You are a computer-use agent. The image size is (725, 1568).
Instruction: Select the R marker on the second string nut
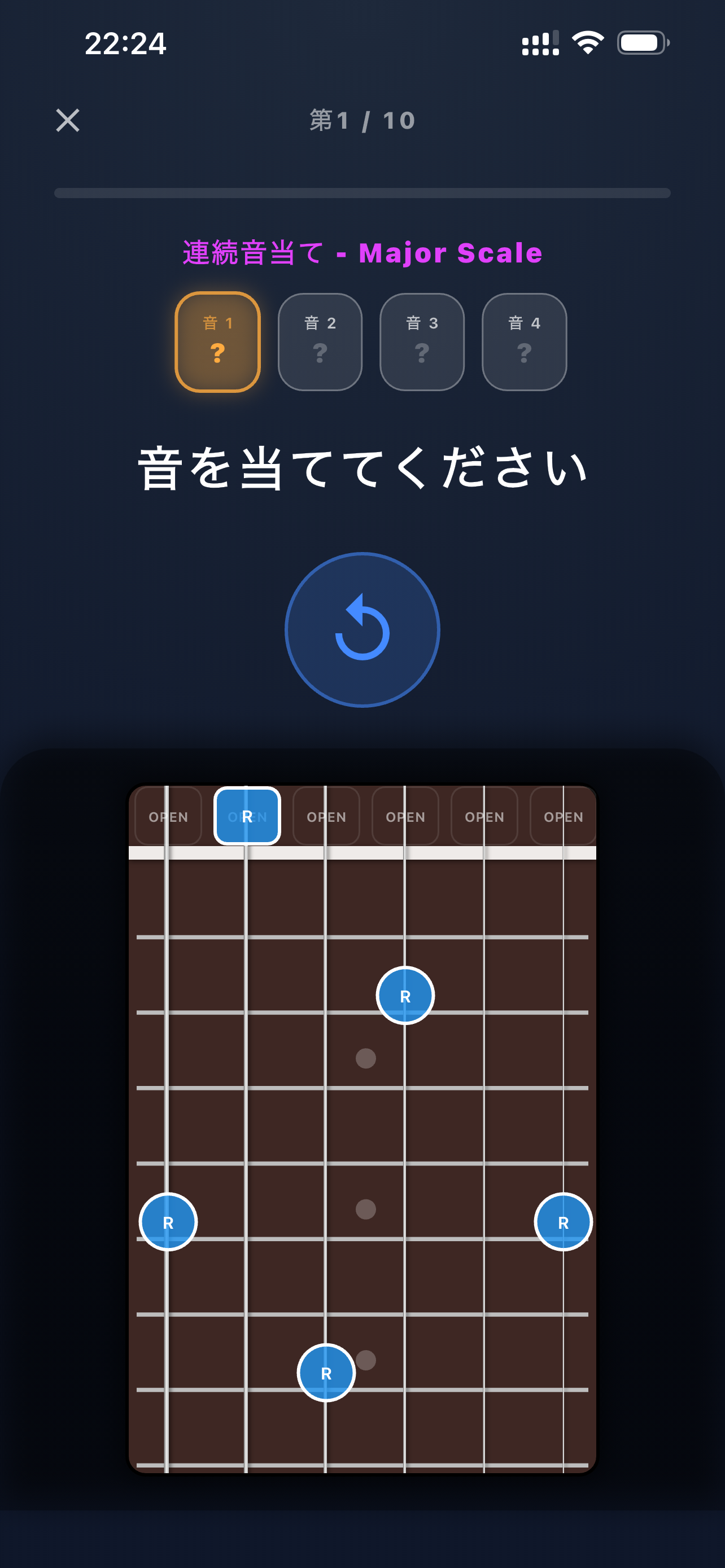[247, 817]
